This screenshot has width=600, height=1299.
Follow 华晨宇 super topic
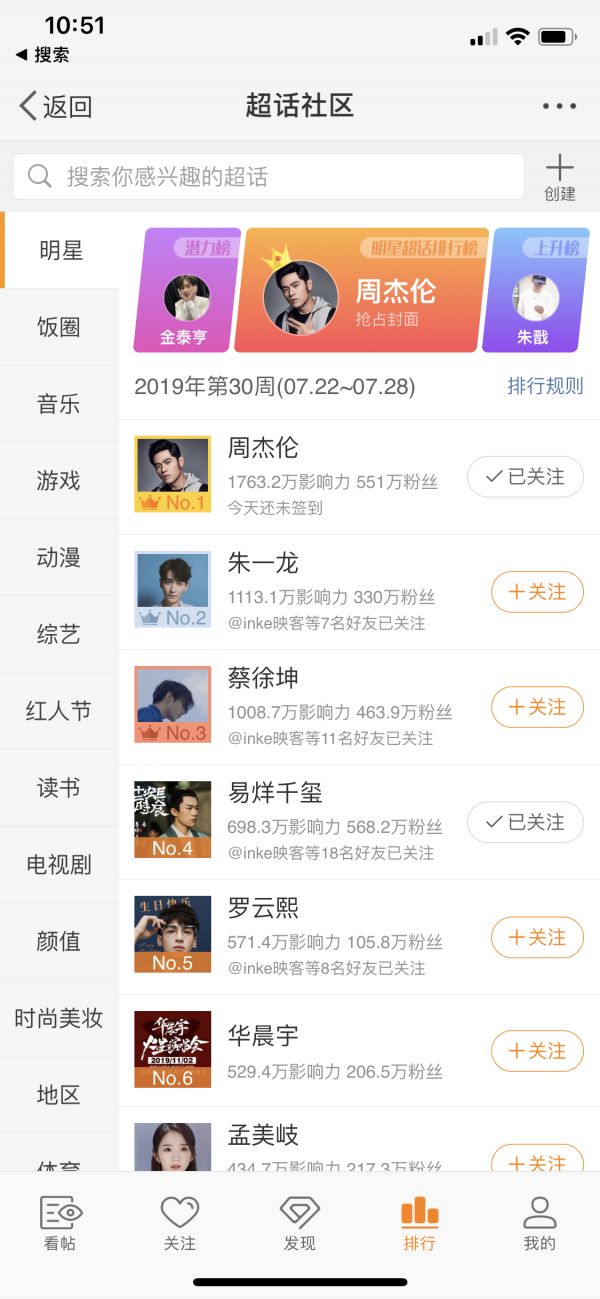click(x=537, y=1051)
